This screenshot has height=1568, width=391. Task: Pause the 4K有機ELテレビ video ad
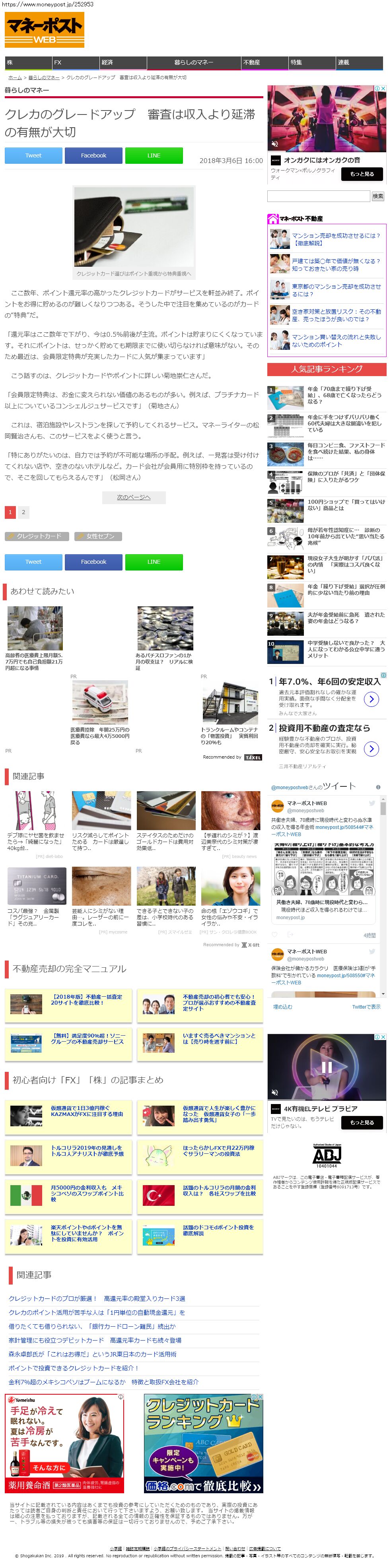[327, 1067]
